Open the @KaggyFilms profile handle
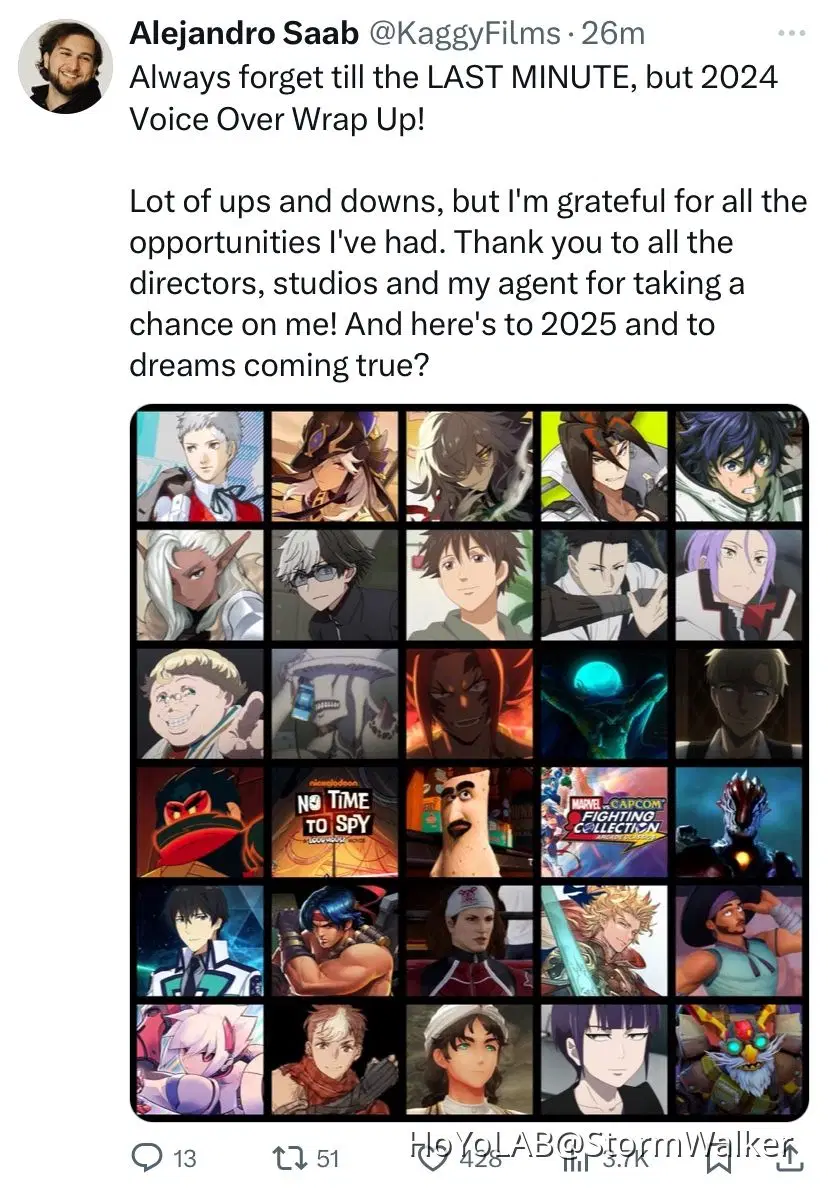This screenshot has width=828, height=1194. coord(466,33)
